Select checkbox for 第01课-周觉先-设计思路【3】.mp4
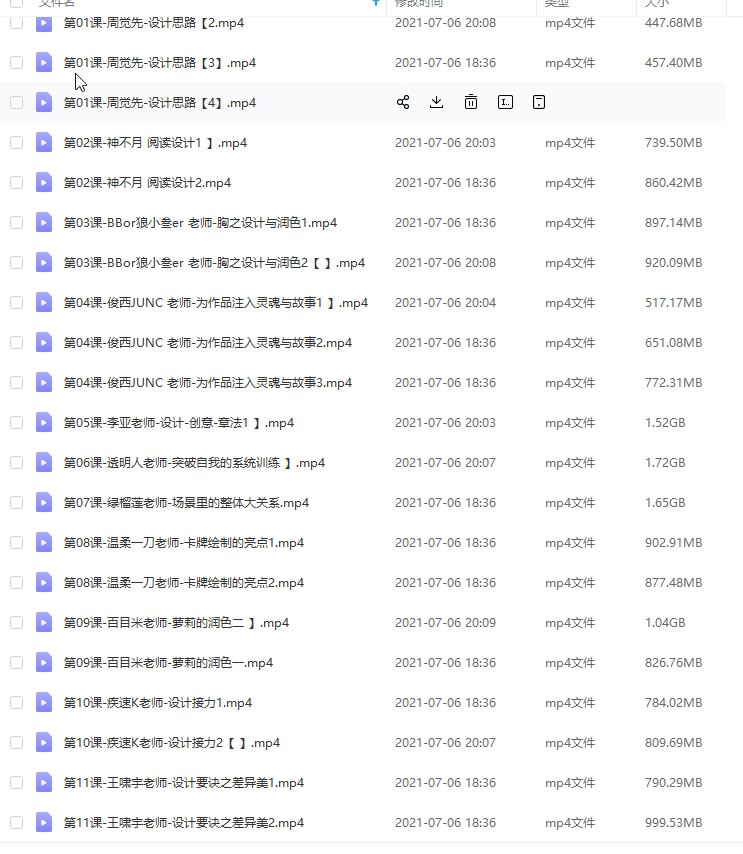The height and width of the screenshot is (854, 743). [16, 62]
